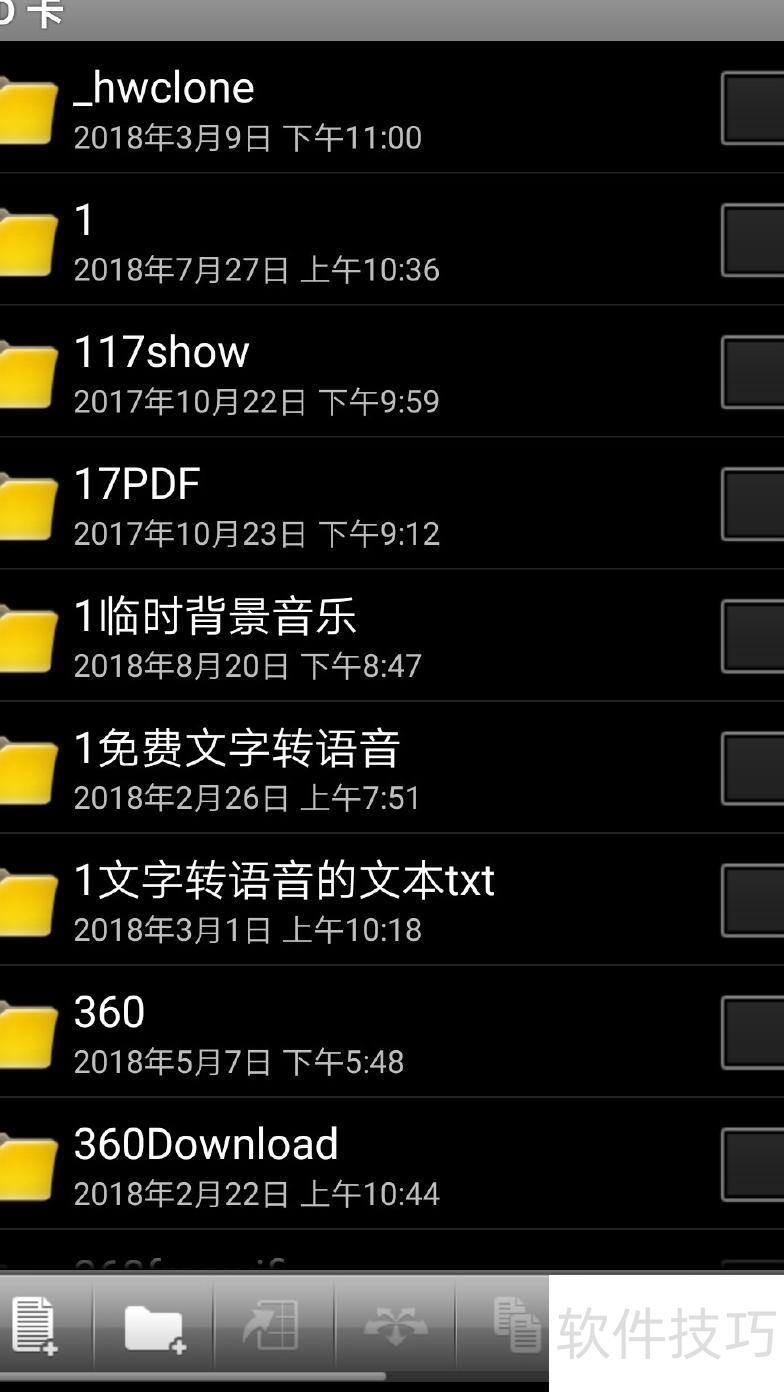This screenshot has height=1392, width=784.
Task: Check the box for 360 folder
Action: point(752,1032)
